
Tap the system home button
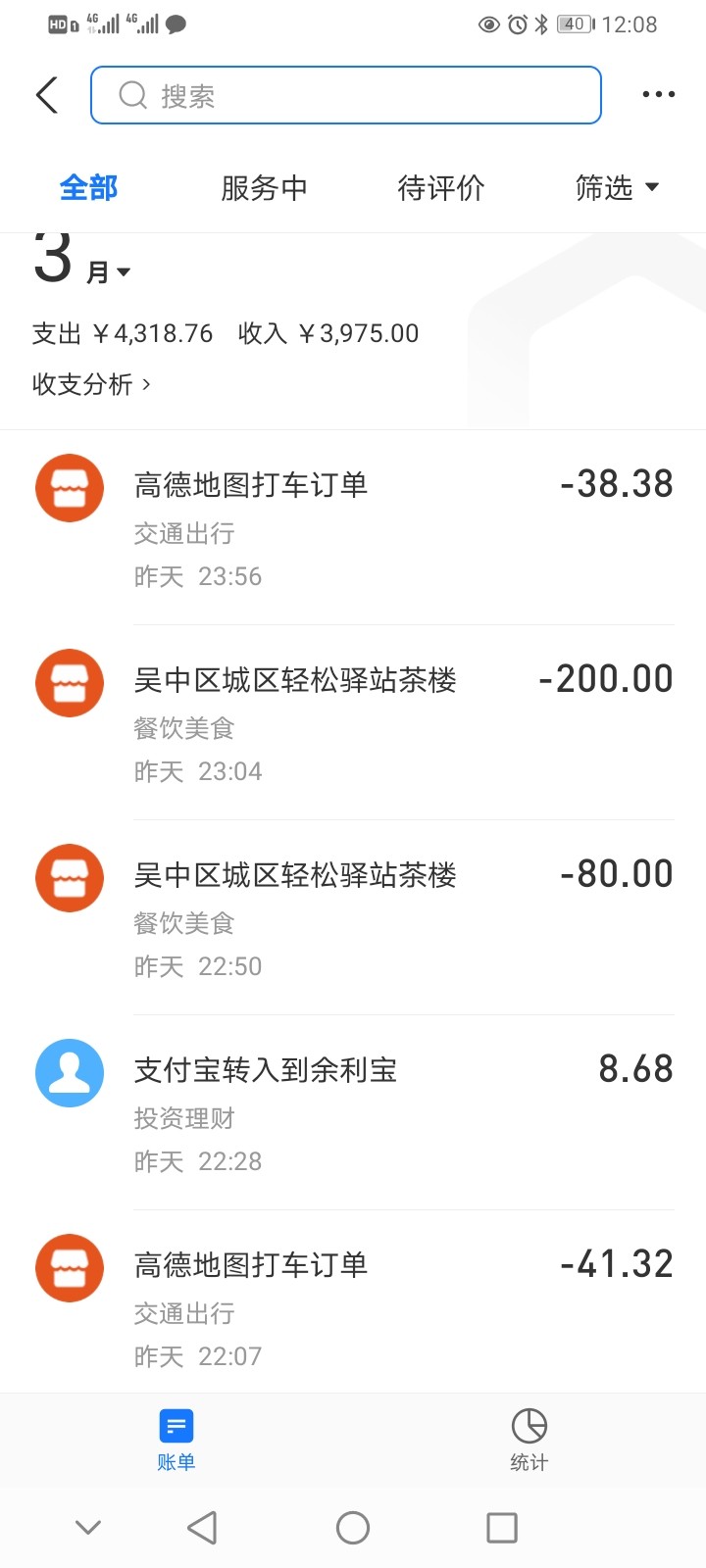353,1527
